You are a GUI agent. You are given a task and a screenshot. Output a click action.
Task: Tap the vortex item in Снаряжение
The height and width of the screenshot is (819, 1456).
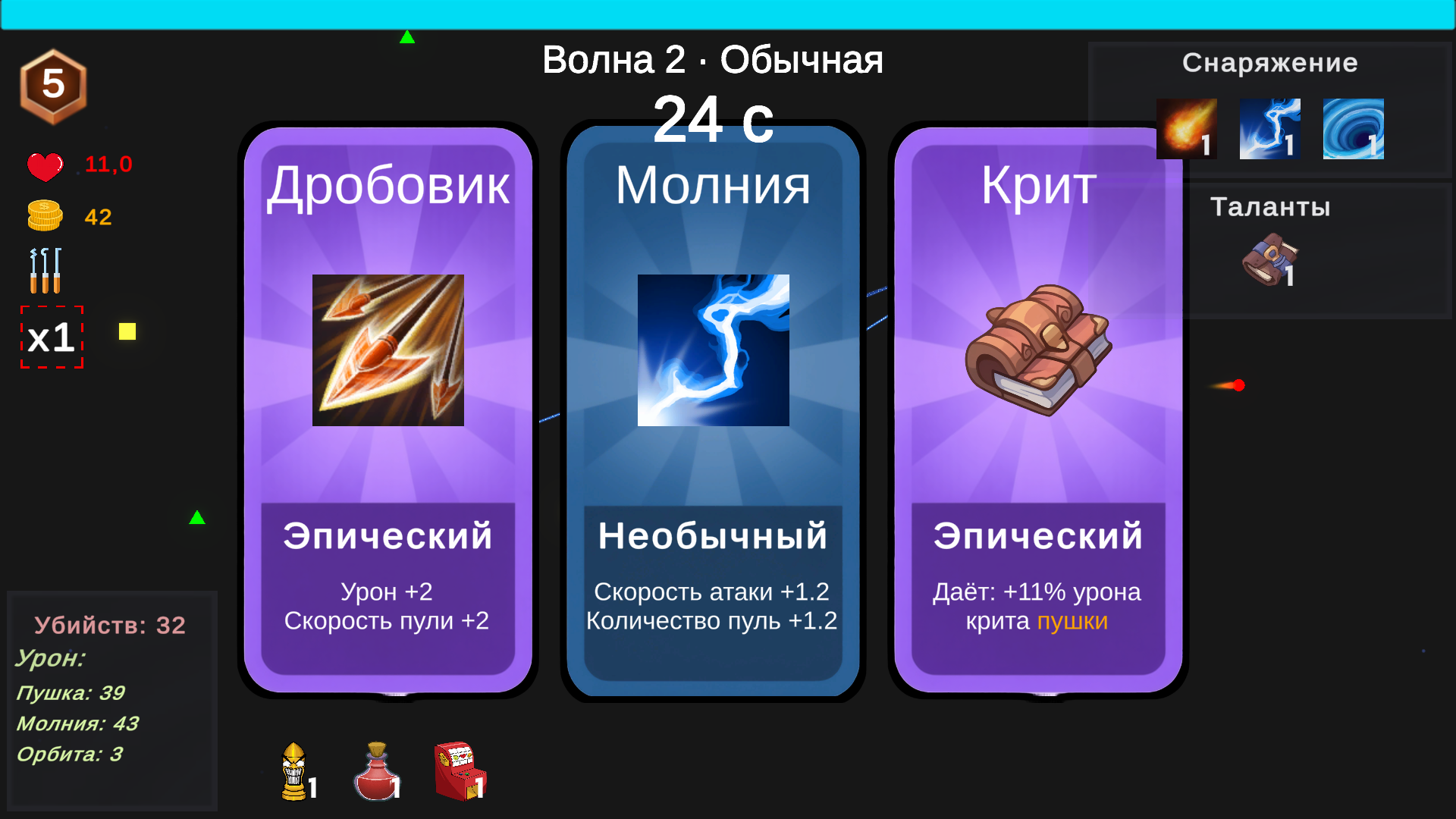(x=1353, y=128)
